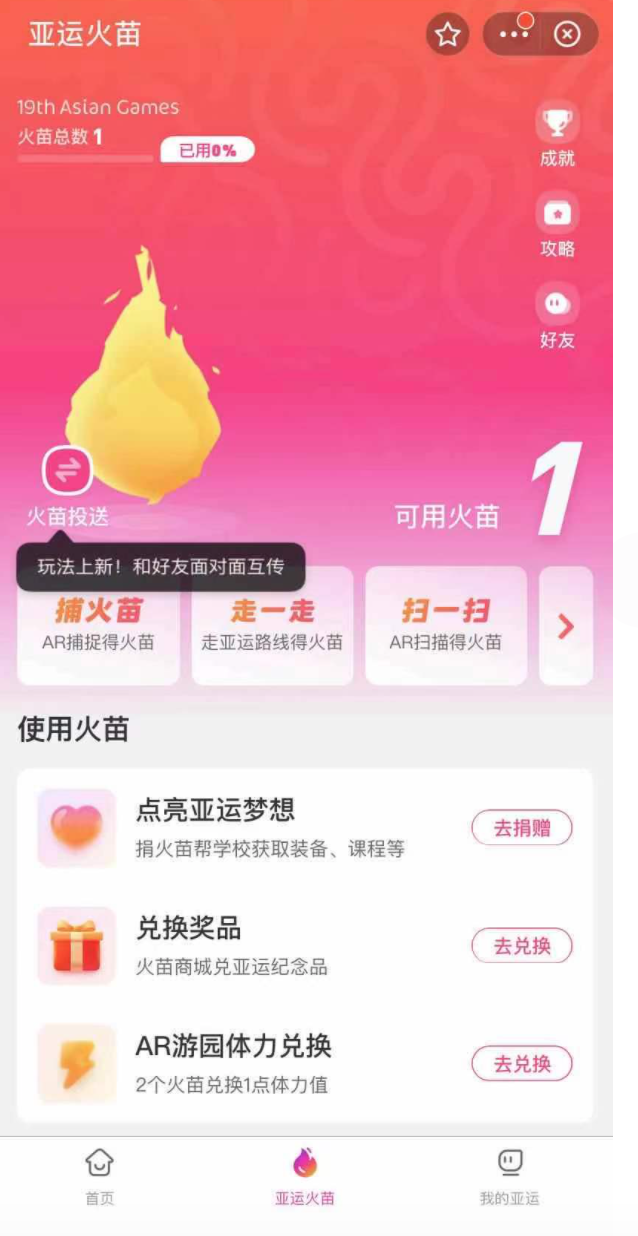This screenshot has width=638, height=1236.
Task: Close the mini program
Action: 567,35
